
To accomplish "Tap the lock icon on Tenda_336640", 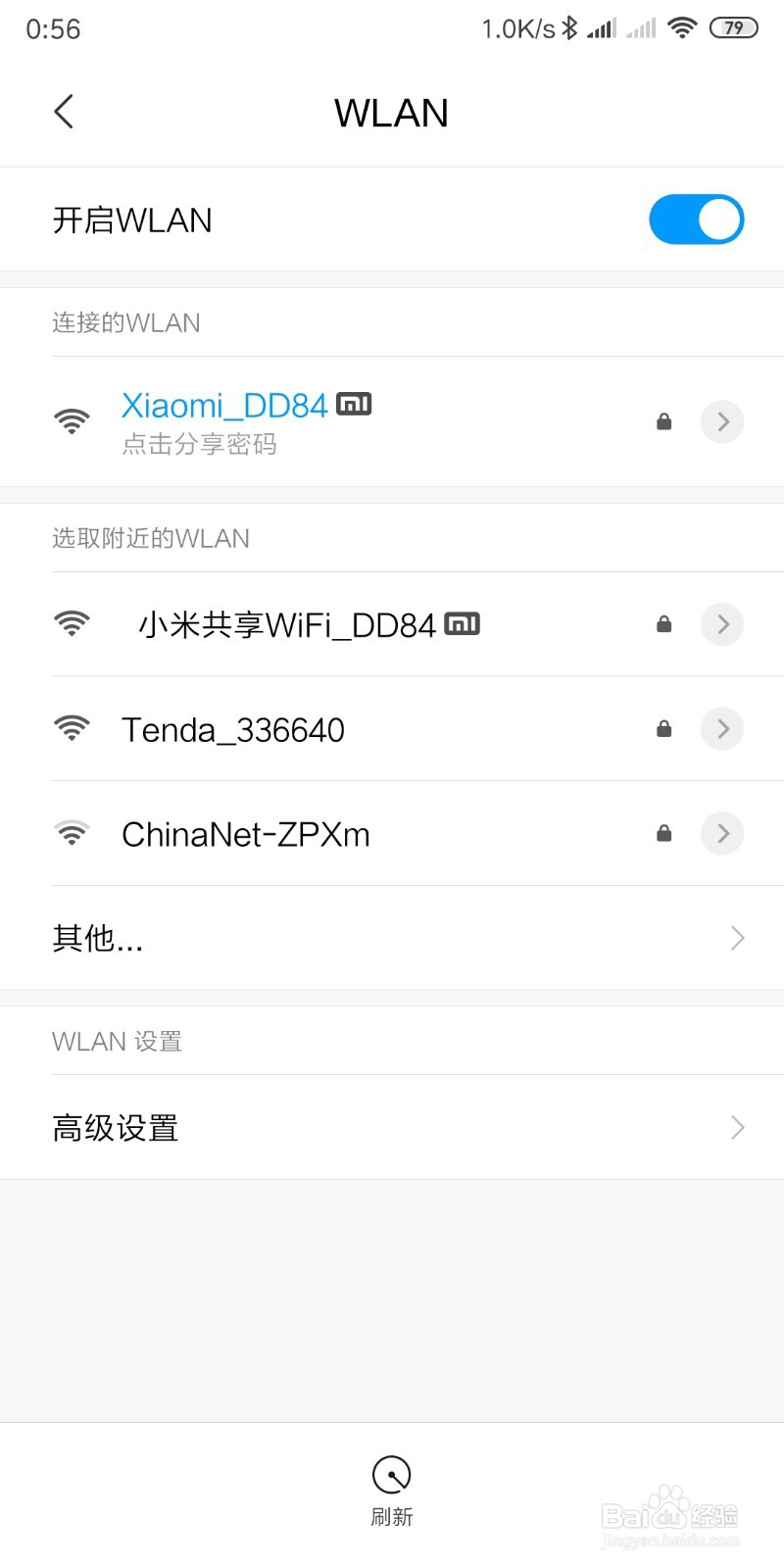I will [x=663, y=729].
